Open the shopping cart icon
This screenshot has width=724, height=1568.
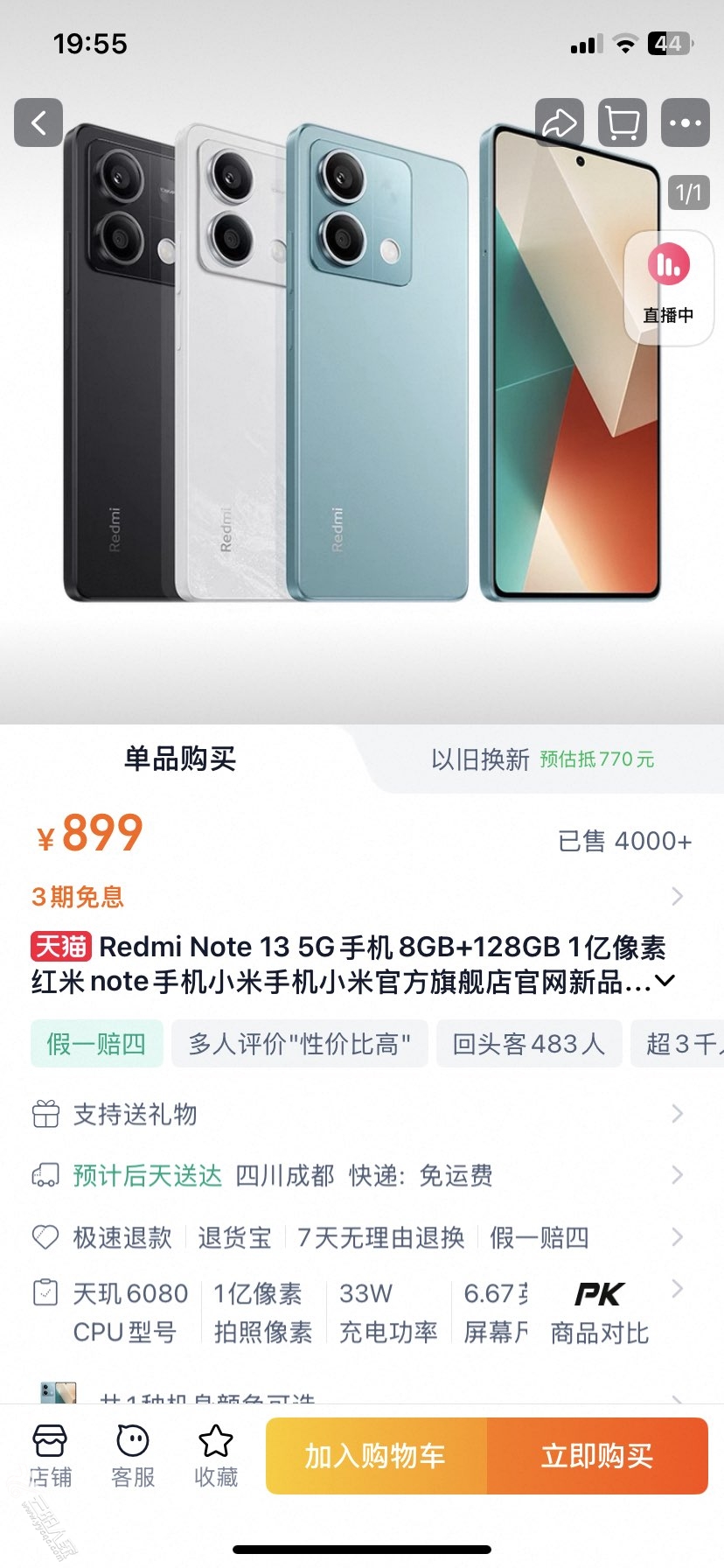[623, 122]
